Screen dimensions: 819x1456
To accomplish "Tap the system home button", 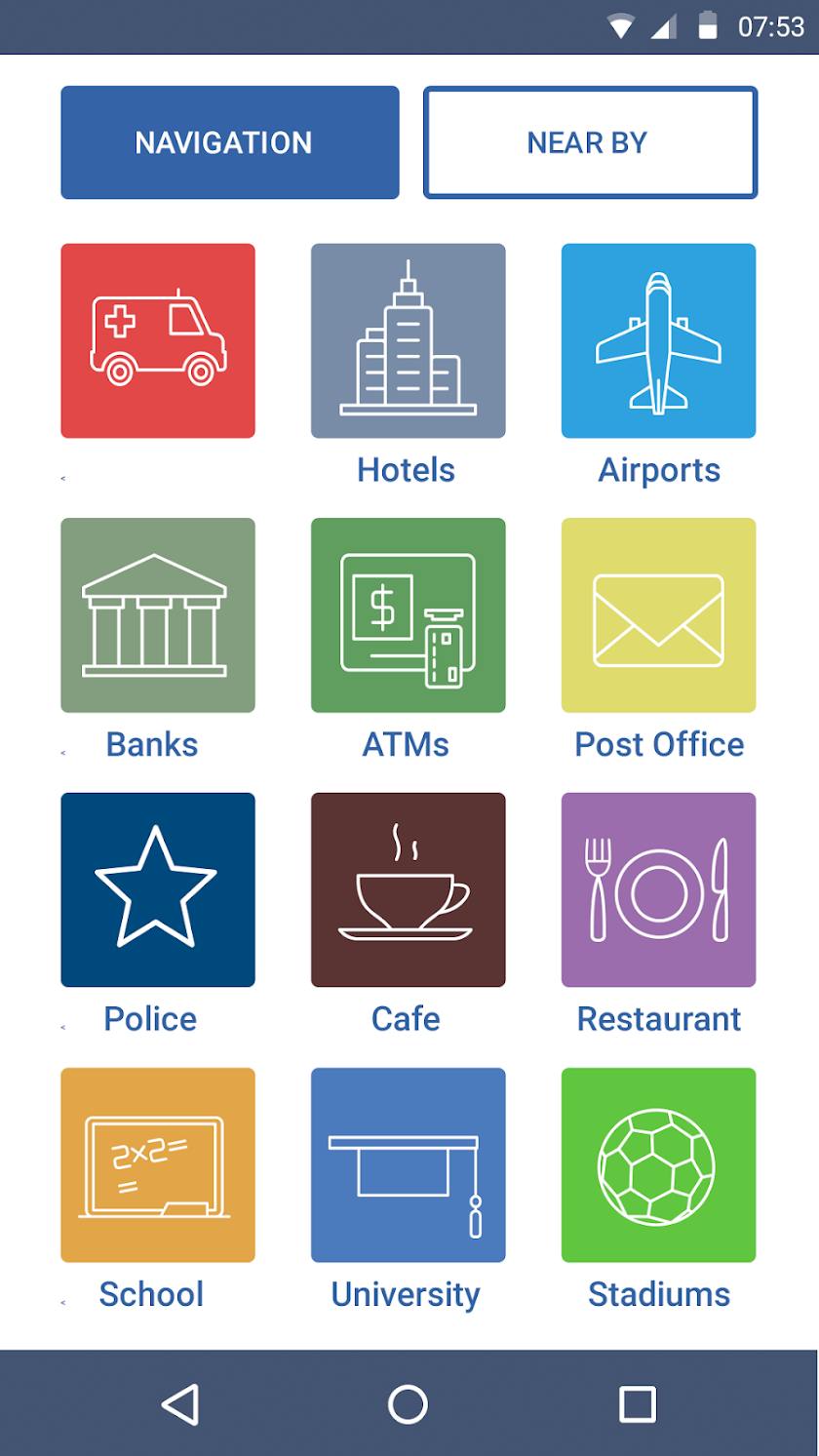I will pyautogui.click(x=408, y=1404).
